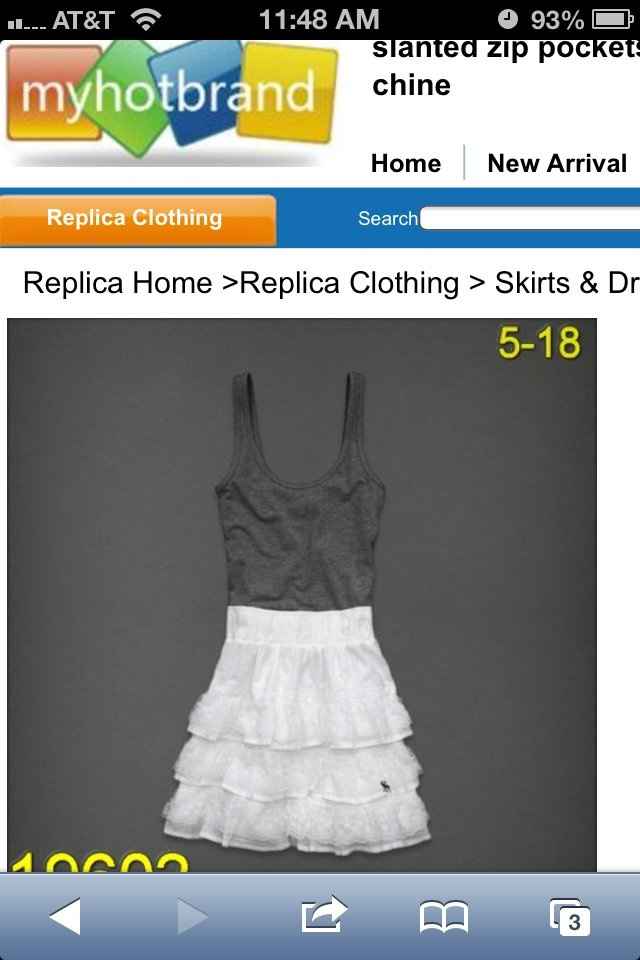Open Safari bookmarks
This screenshot has width=640, height=960.
tap(443, 916)
